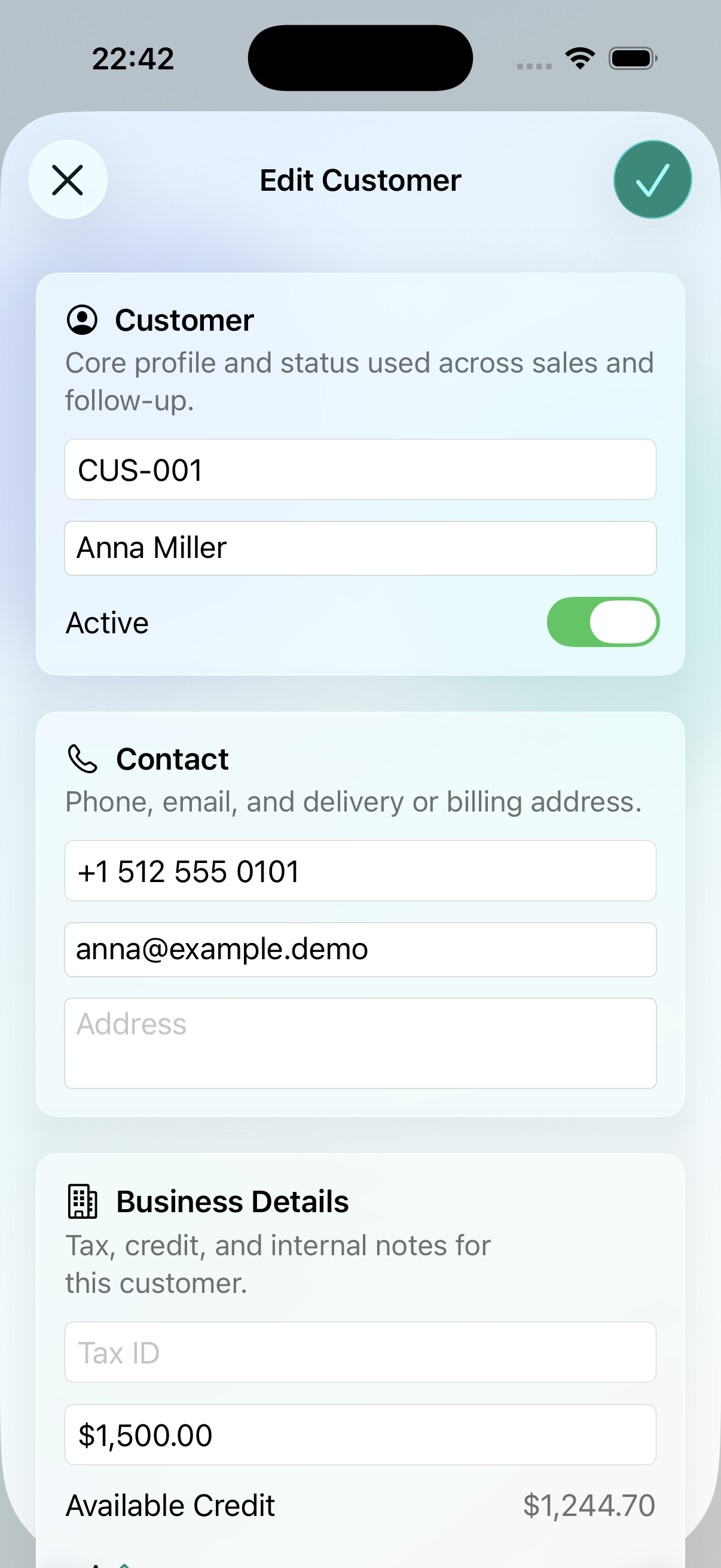Image resolution: width=721 pixels, height=1568 pixels.
Task: Toggle the Active switch off
Action: [x=603, y=622]
